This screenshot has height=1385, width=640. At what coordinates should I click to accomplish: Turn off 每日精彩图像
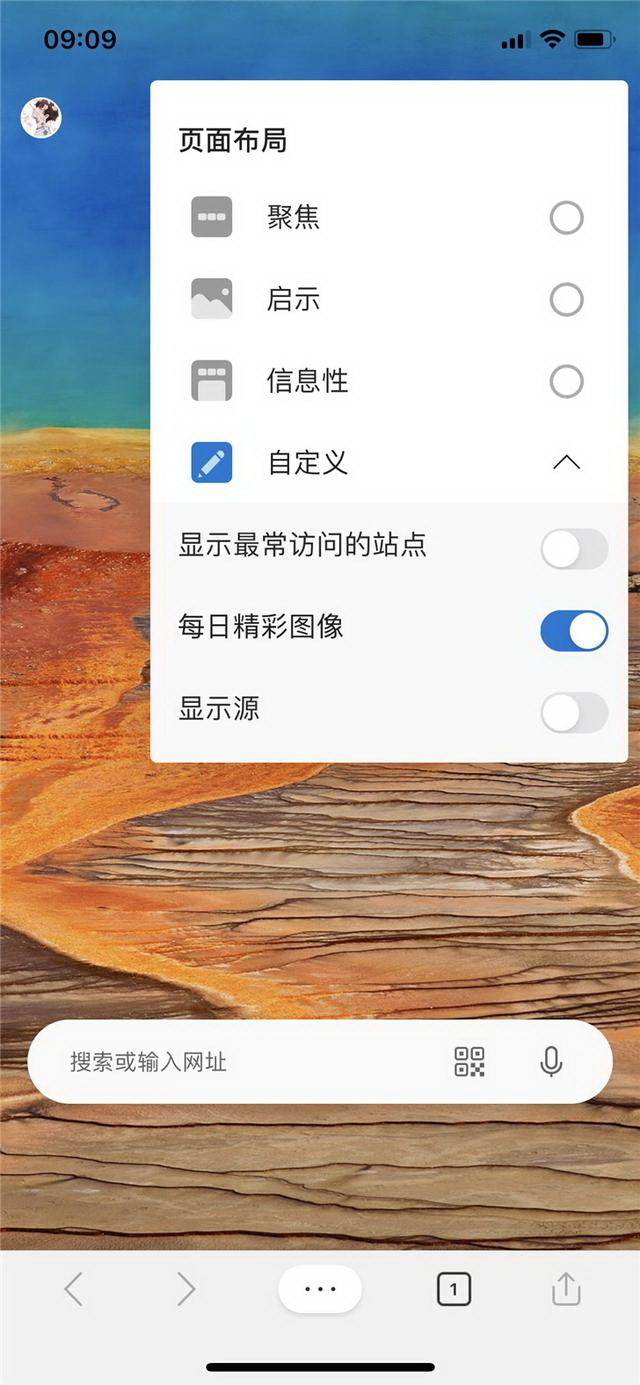click(x=574, y=631)
